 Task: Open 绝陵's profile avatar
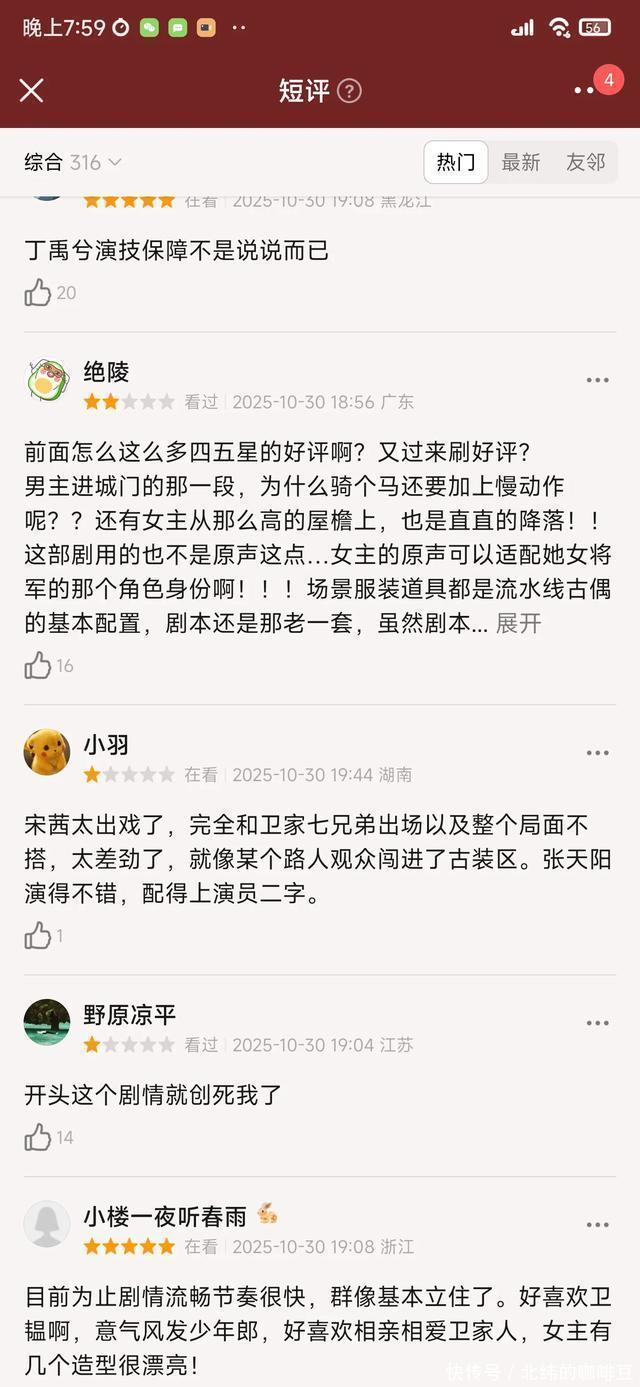click(47, 382)
